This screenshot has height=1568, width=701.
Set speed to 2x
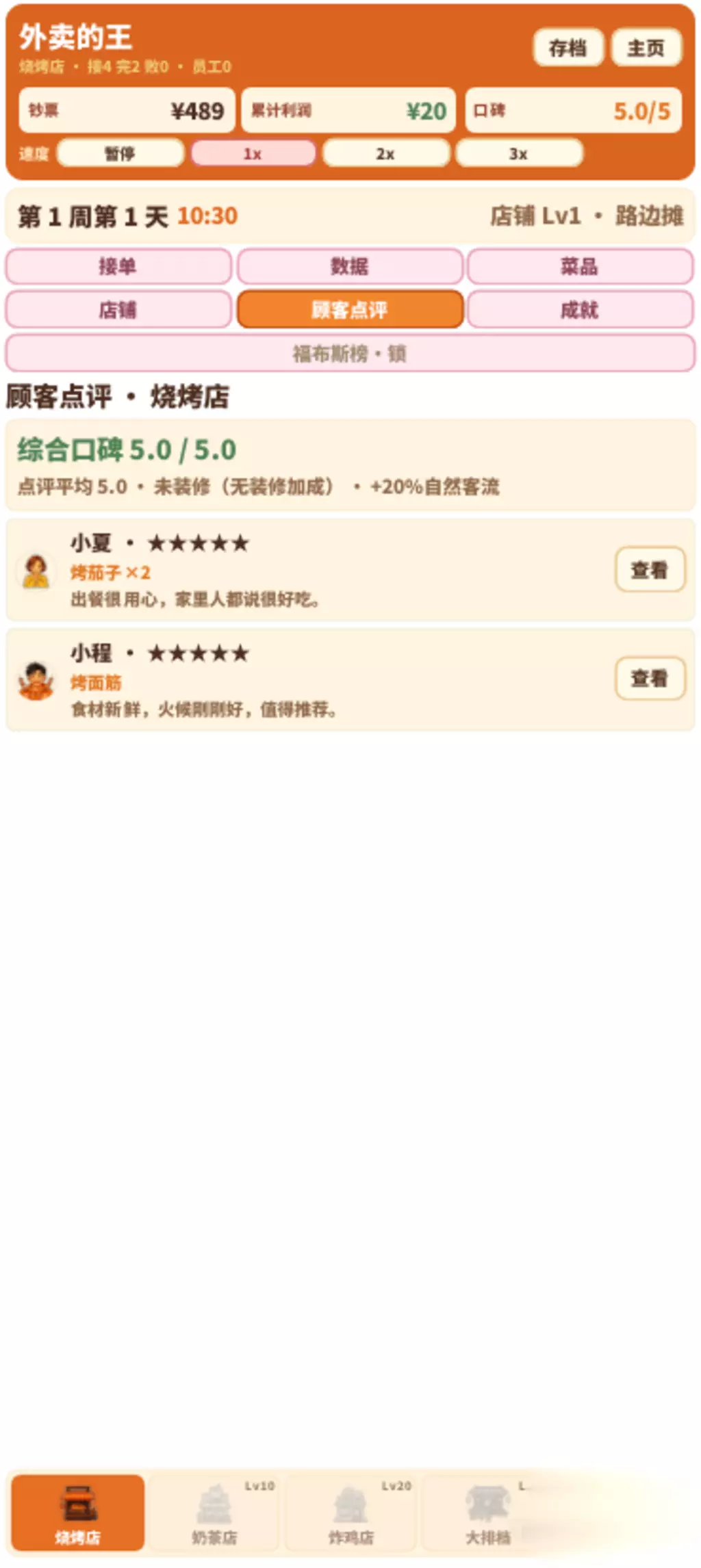(x=386, y=153)
